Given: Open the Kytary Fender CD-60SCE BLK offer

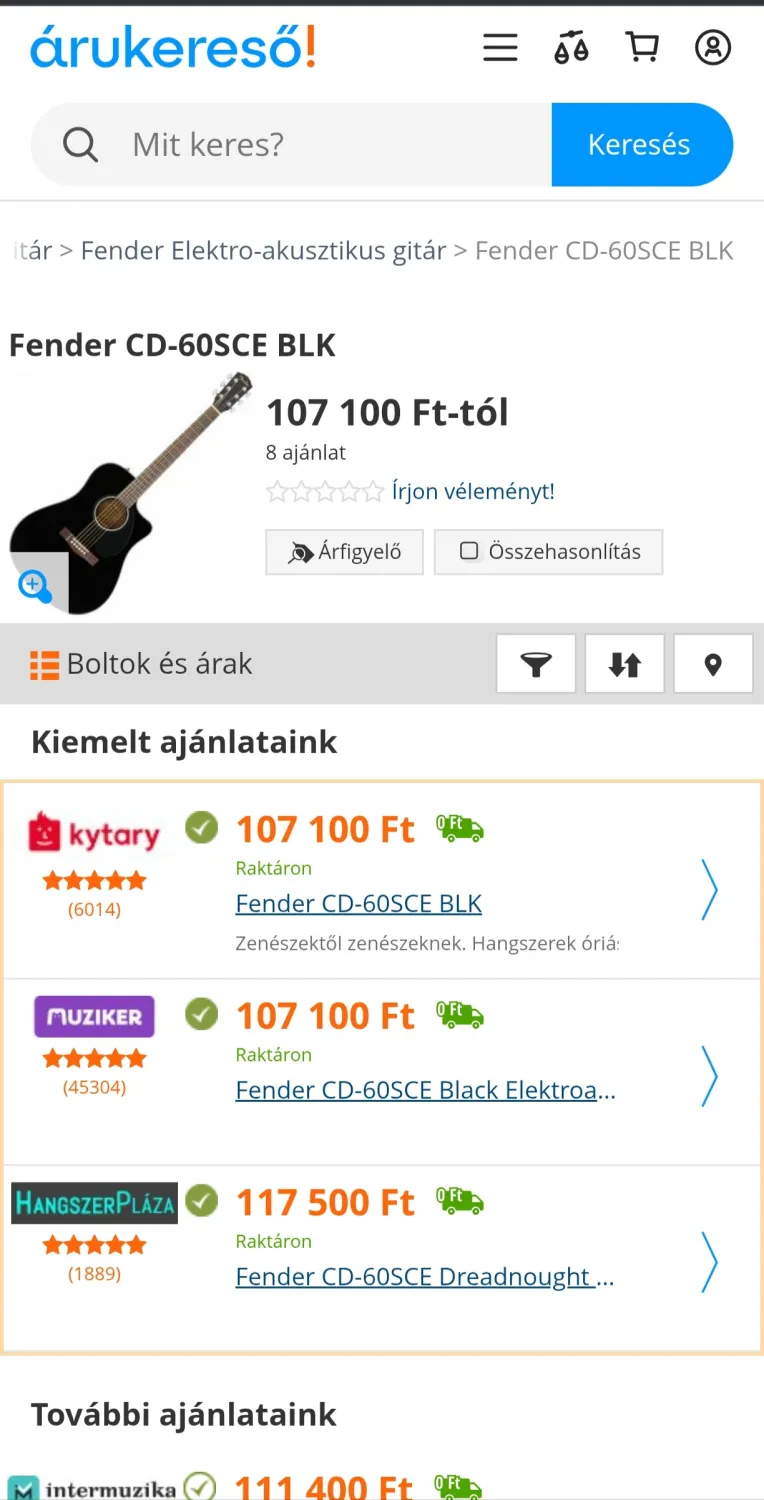Looking at the screenshot, I should point(358,904).
